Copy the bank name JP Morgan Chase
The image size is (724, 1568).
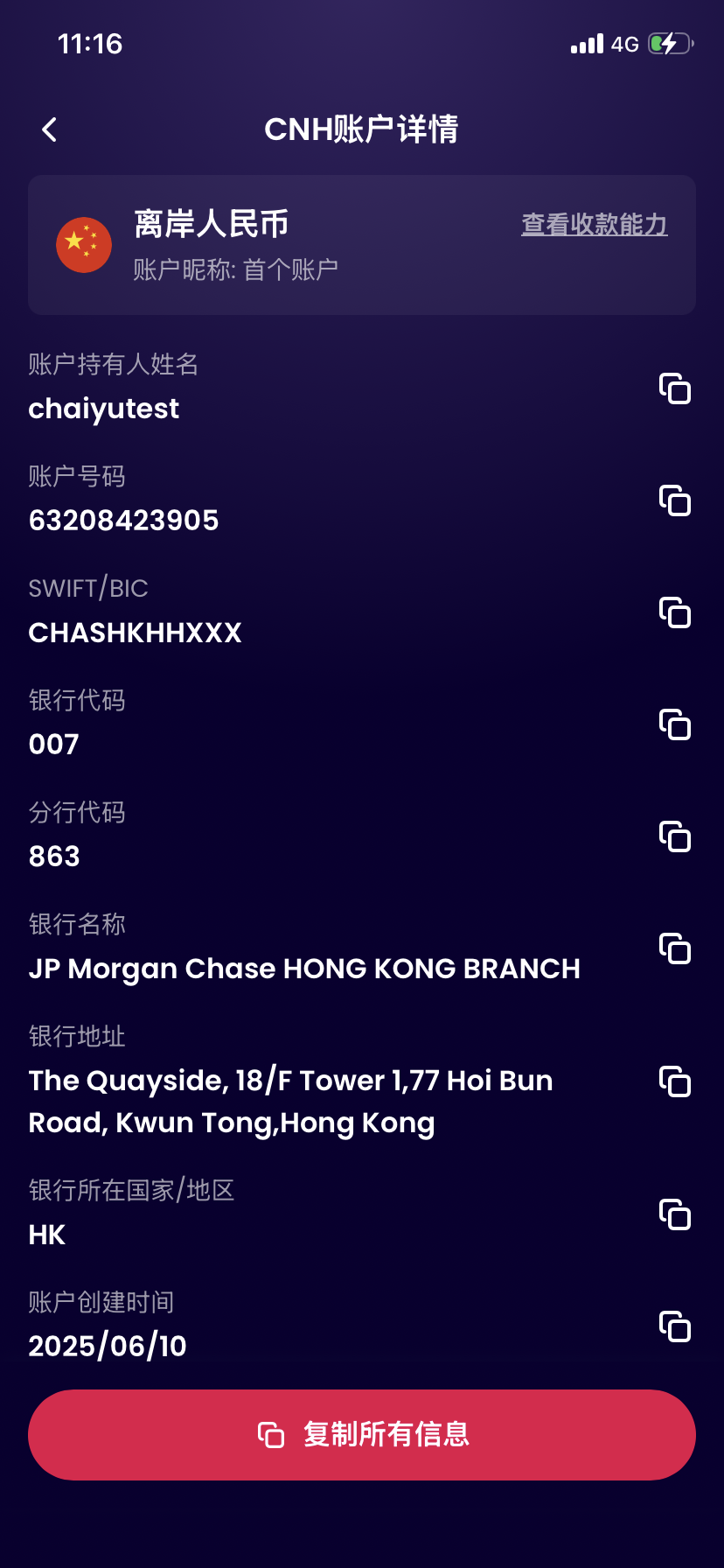click(x=674, y=948)
